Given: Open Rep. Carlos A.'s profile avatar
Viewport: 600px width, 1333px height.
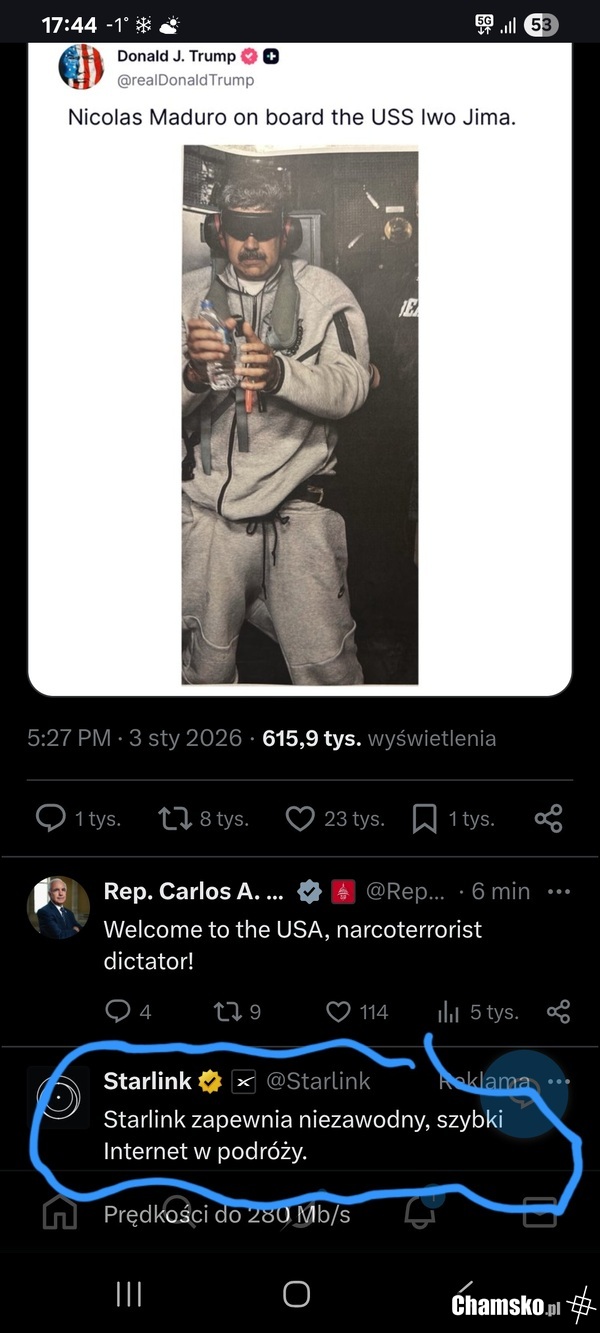Looking at the screenshot, I should point(60,908).
